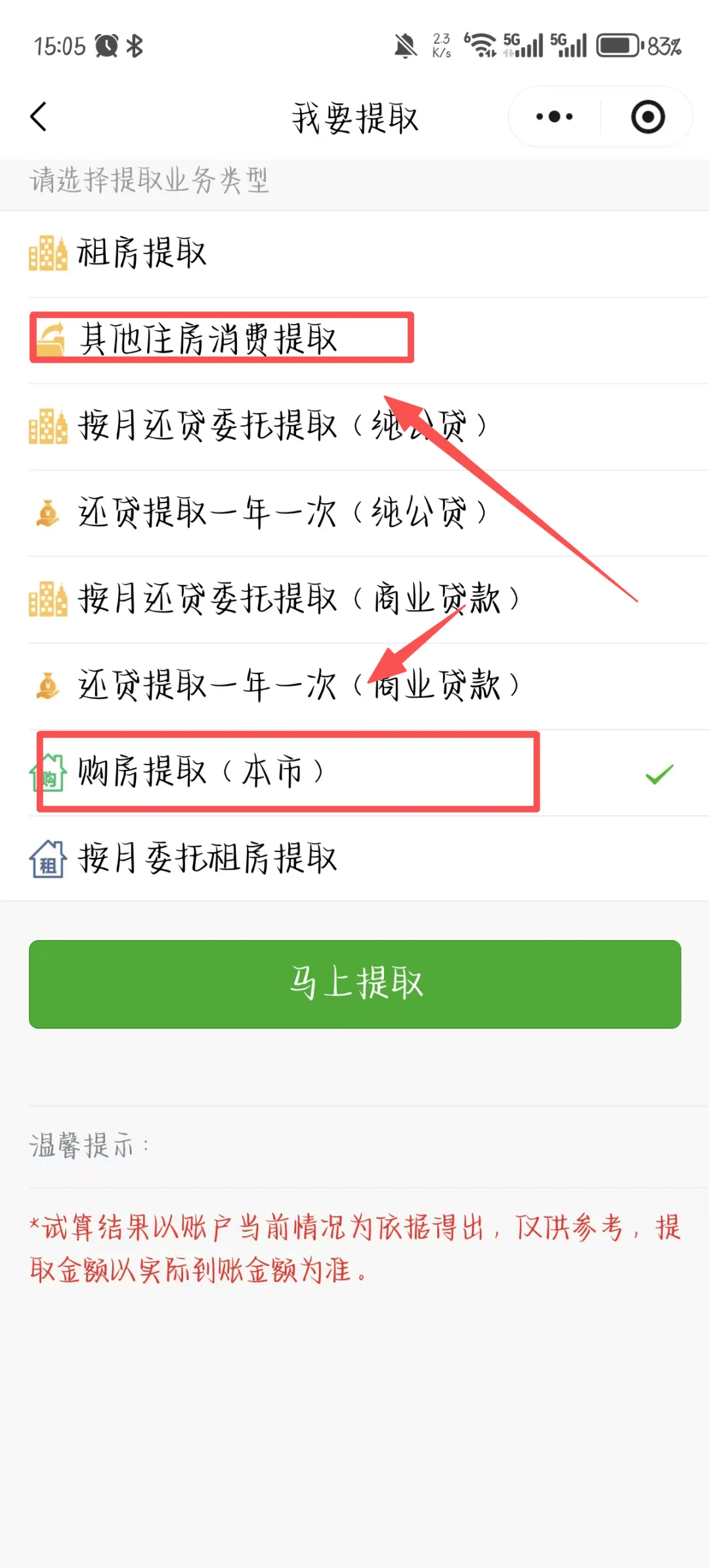Pick 还贷提取一年一次（纯公贷）
Screen dimensions: 709x1568
click(x=282, y=513)
